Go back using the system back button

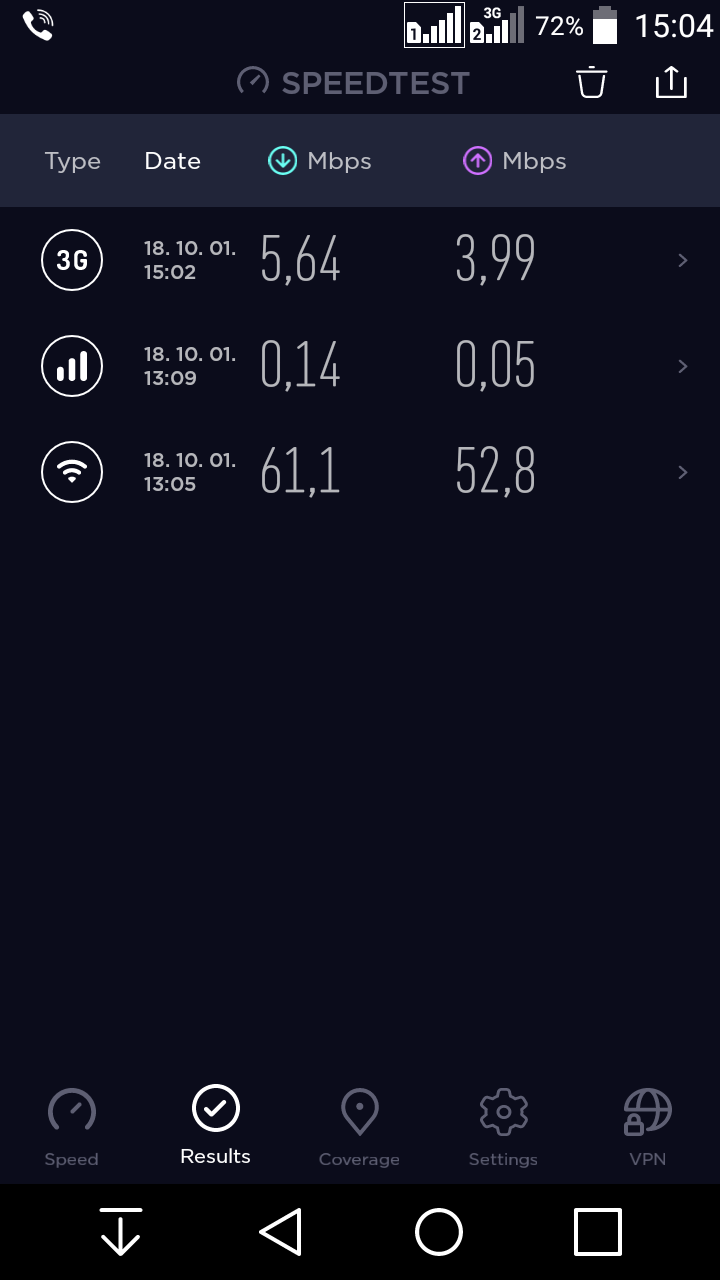[280, 1232]
